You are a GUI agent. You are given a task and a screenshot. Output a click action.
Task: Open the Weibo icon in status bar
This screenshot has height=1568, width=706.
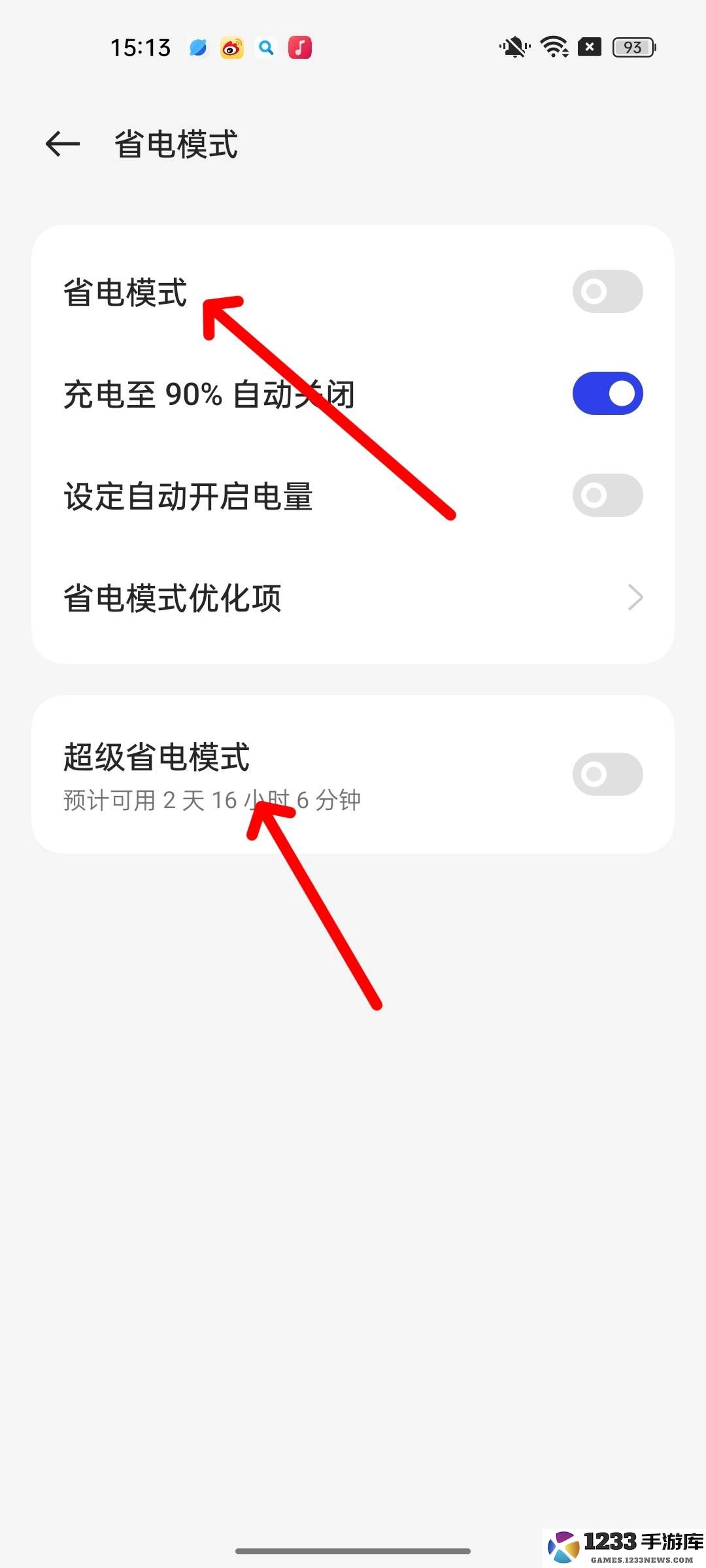point(232,47)
